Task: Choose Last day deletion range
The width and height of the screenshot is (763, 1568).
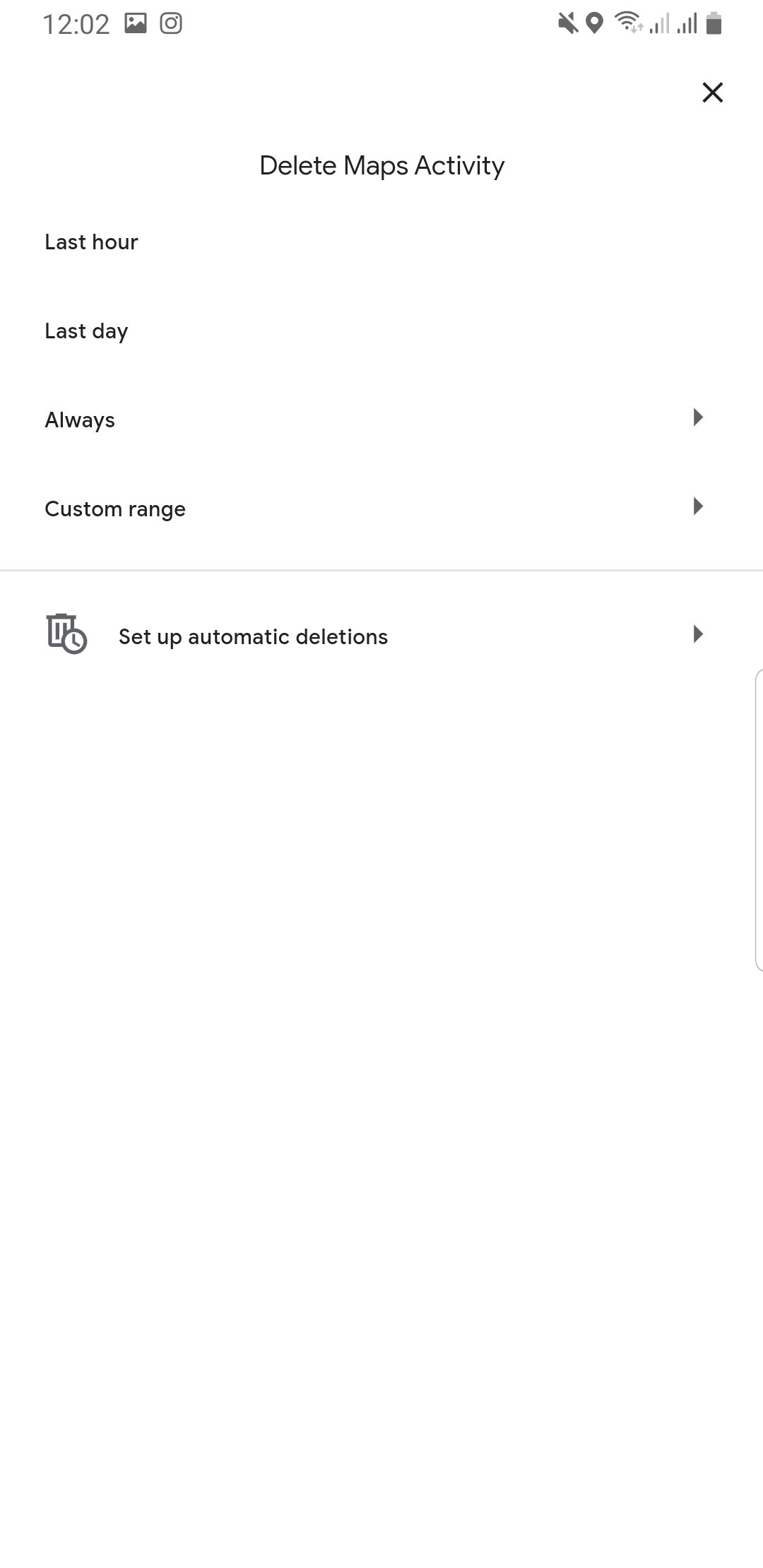Action: 381,331
